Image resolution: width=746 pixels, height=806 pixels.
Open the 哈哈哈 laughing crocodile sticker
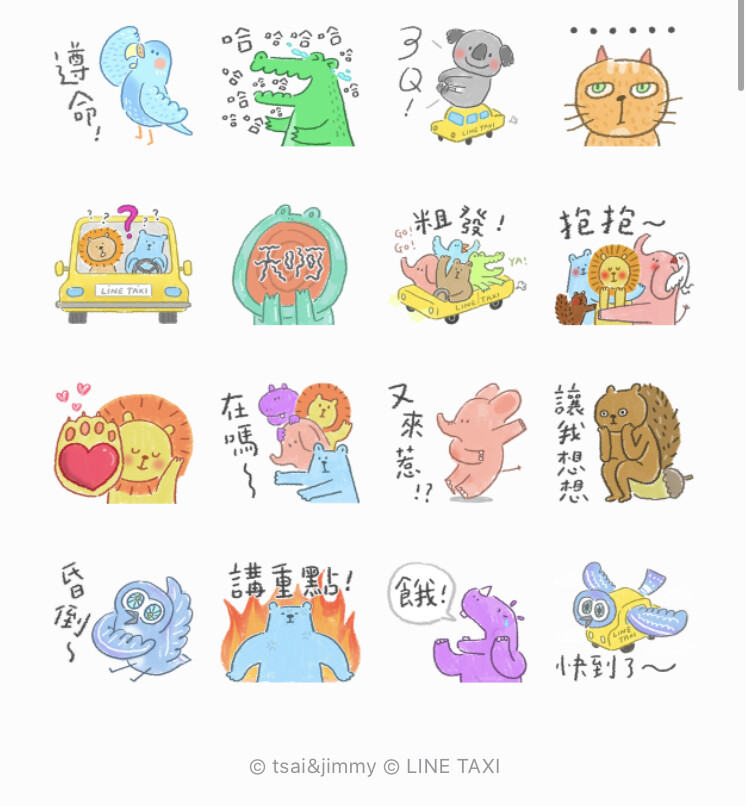coord(290,86)
